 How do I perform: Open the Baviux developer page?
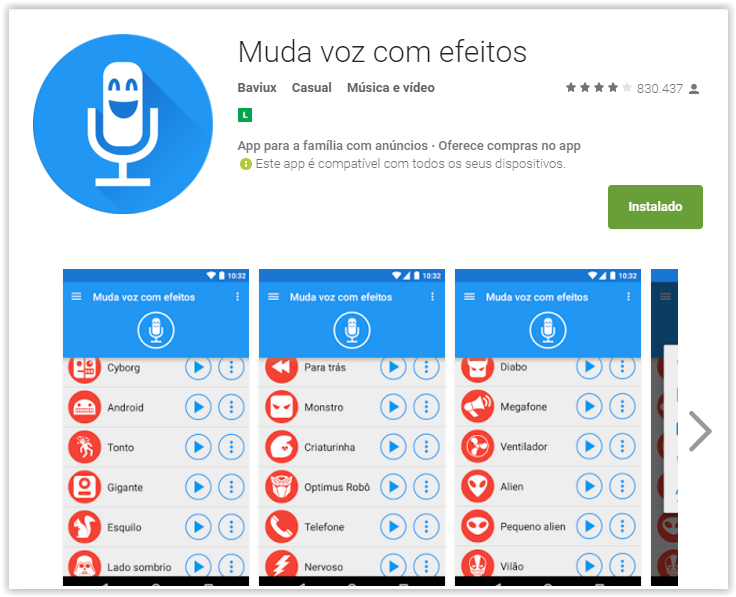[257, 88]
